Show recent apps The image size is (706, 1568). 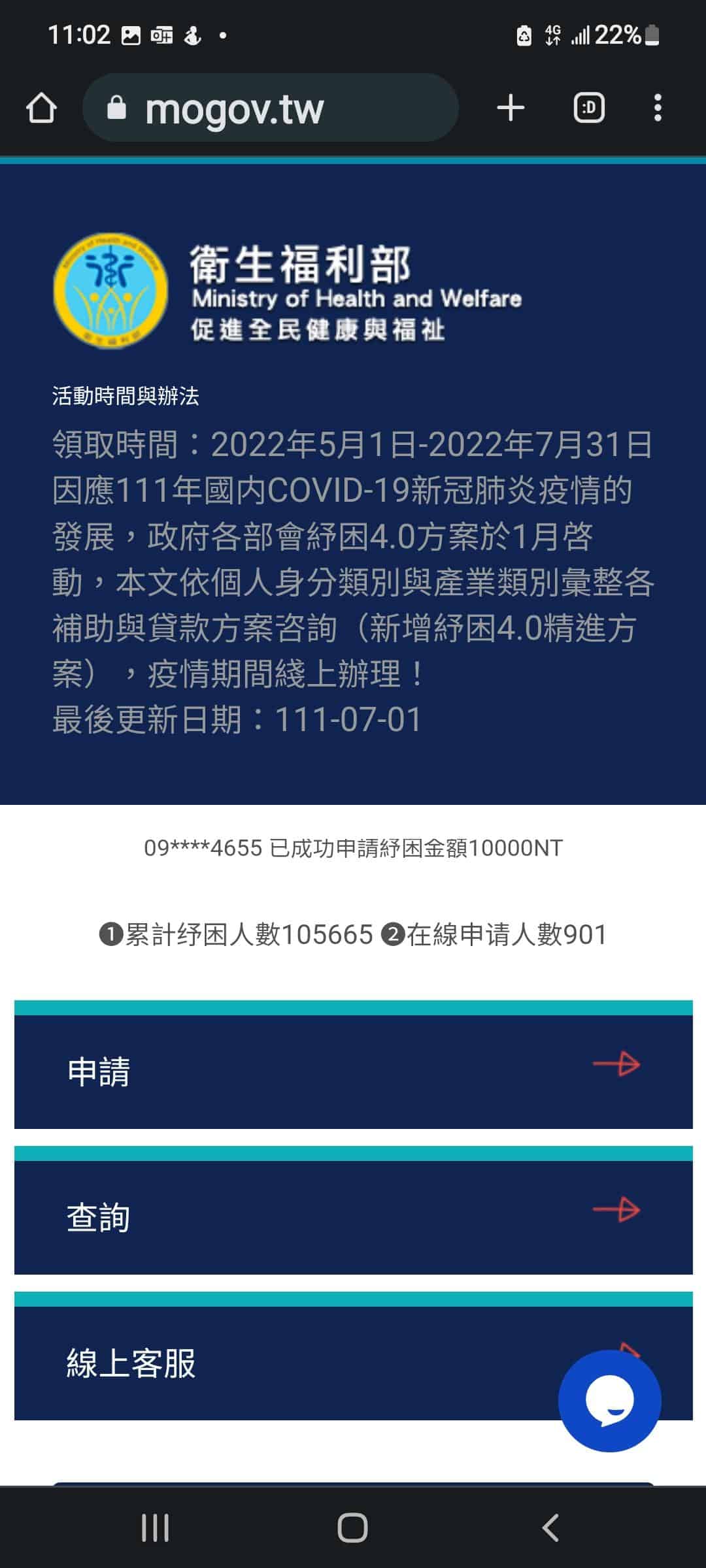click(155, 1528)
